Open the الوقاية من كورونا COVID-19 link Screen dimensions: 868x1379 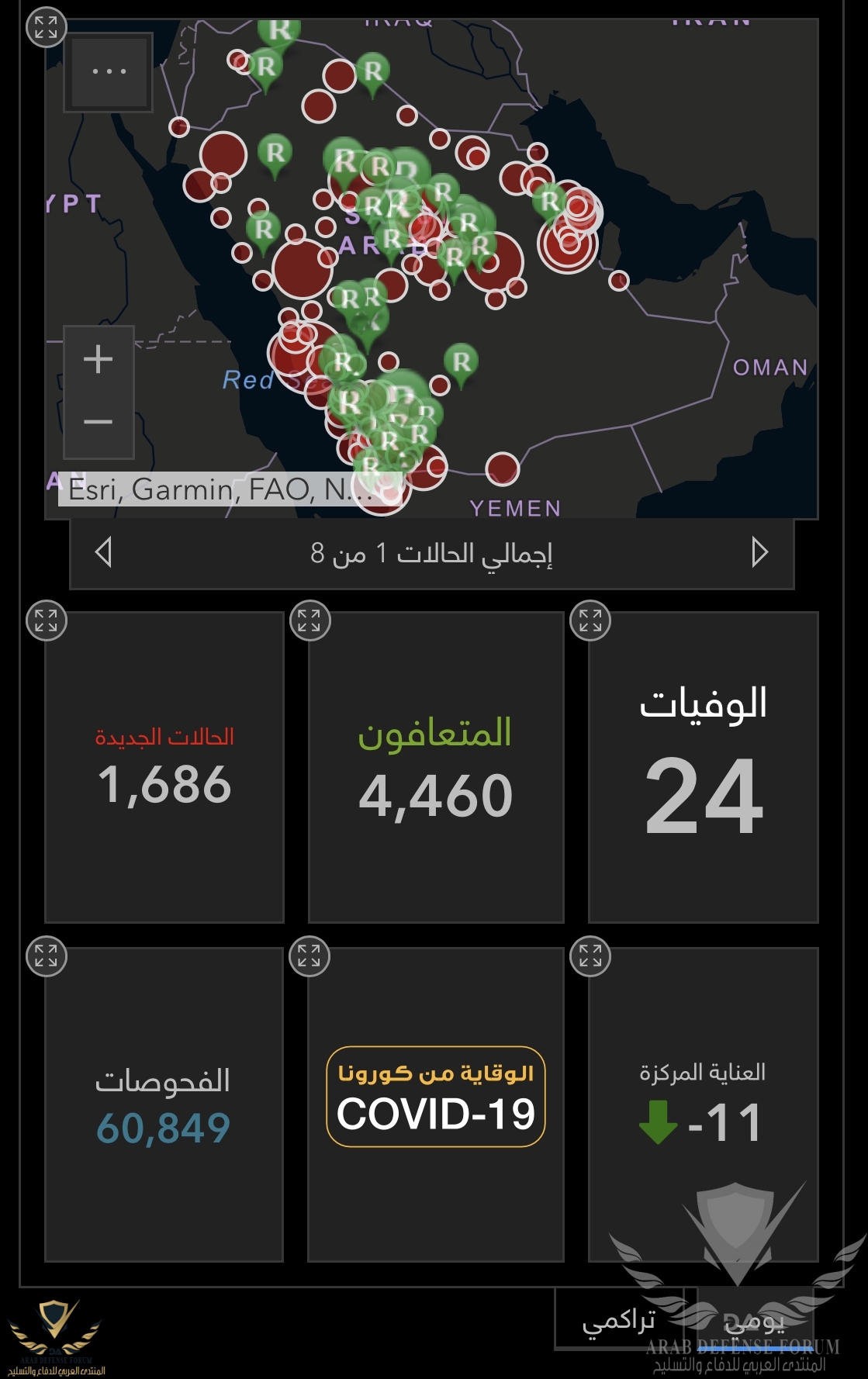click(436, 1097)
